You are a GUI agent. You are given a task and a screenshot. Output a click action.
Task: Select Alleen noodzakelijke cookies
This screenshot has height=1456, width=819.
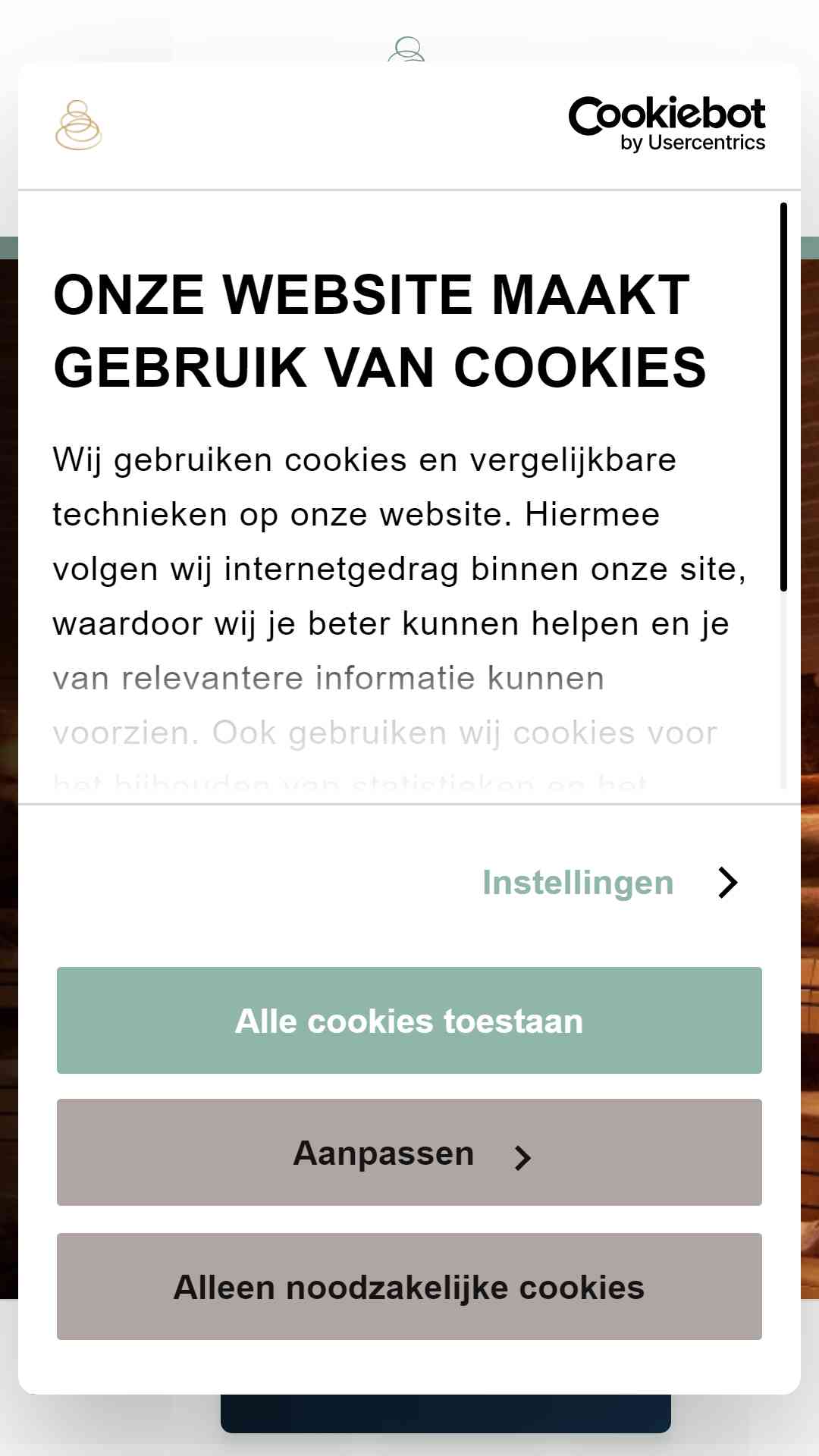point(409,1286)
